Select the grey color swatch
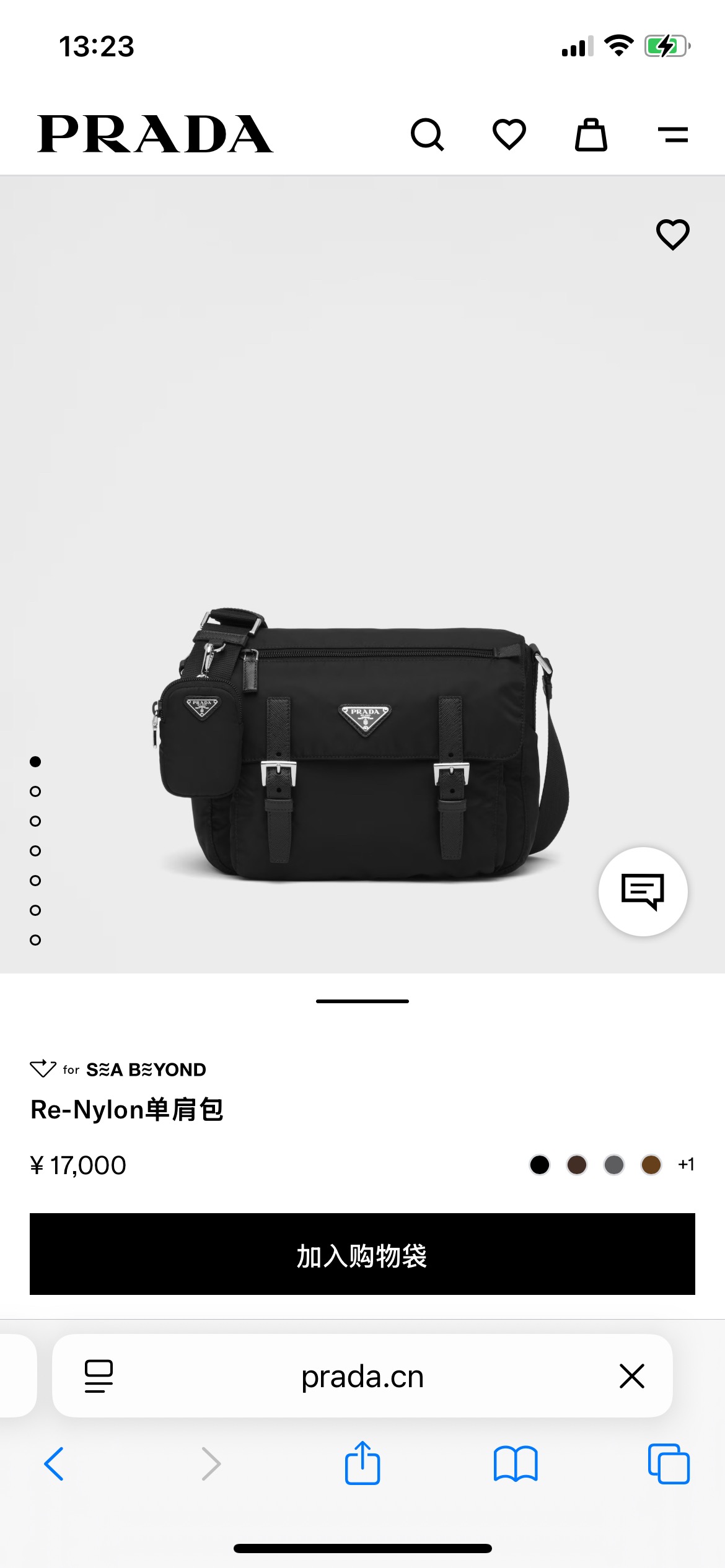725x1568 pixels. pyautogui.click(x=614, y=1165)
